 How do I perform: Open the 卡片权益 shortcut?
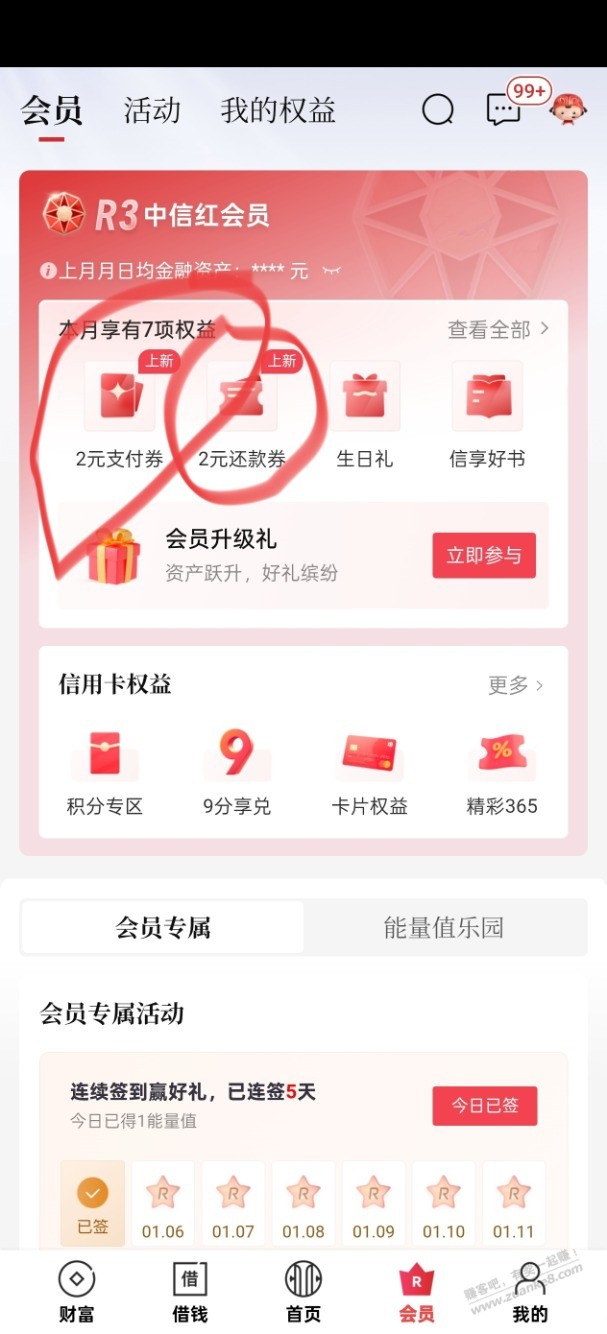[x=370, y=771]
